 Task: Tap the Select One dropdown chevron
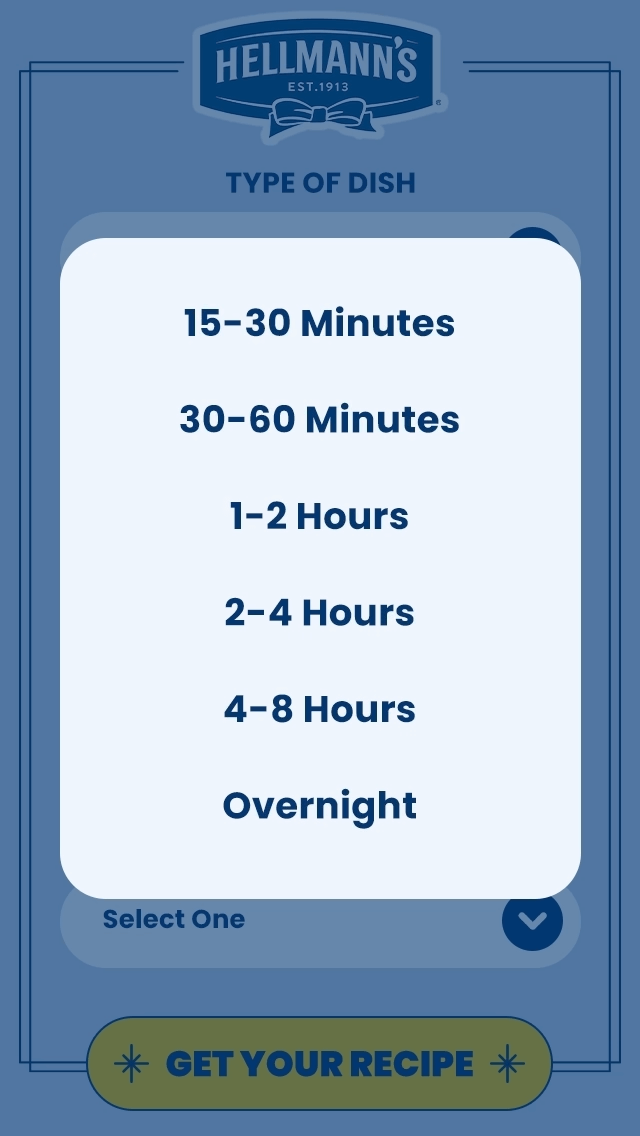pos(532,920)
